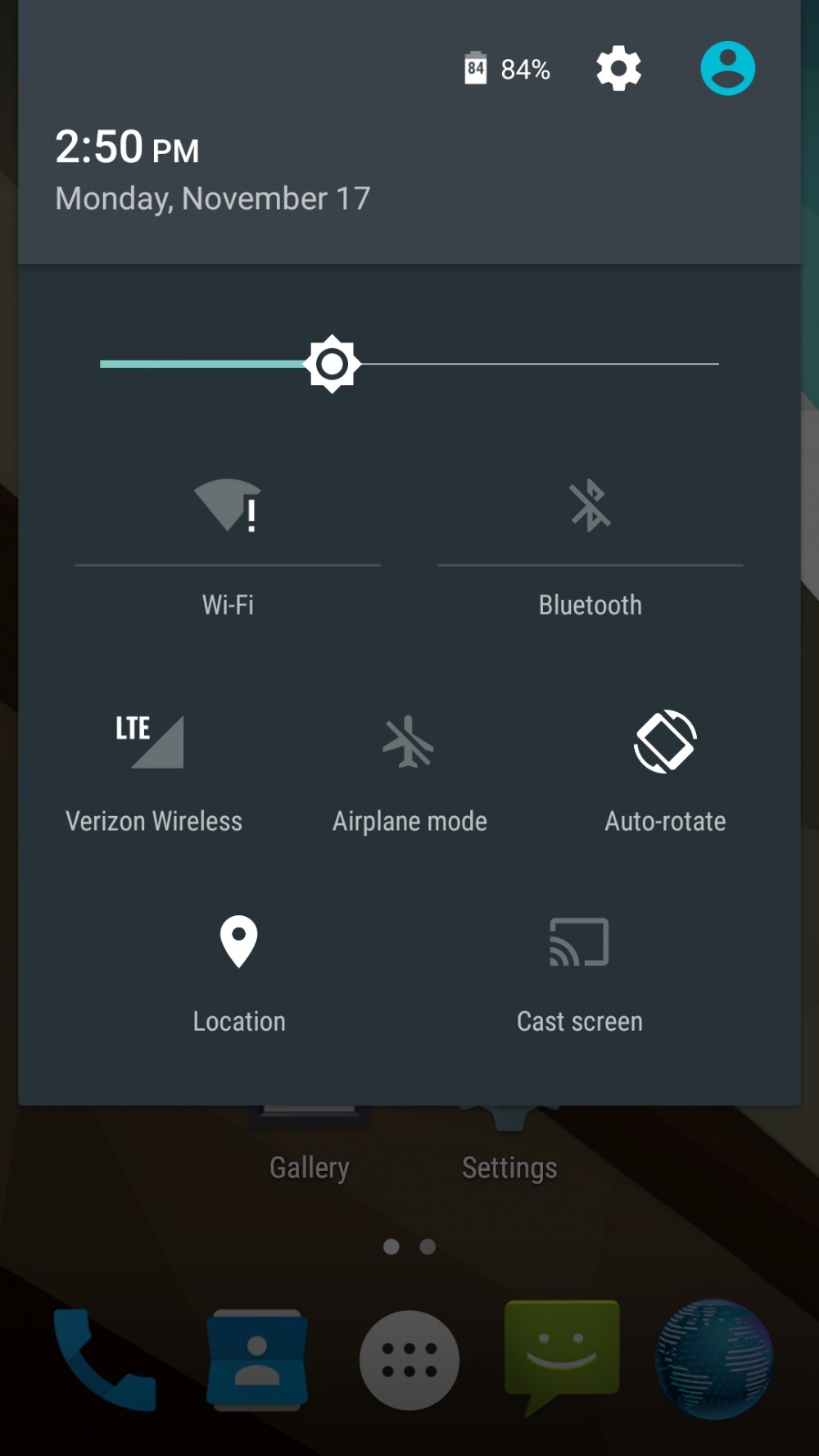
Task: Open the Bluetooth label details
Action: pyautogui.click(x=590, y=606)
